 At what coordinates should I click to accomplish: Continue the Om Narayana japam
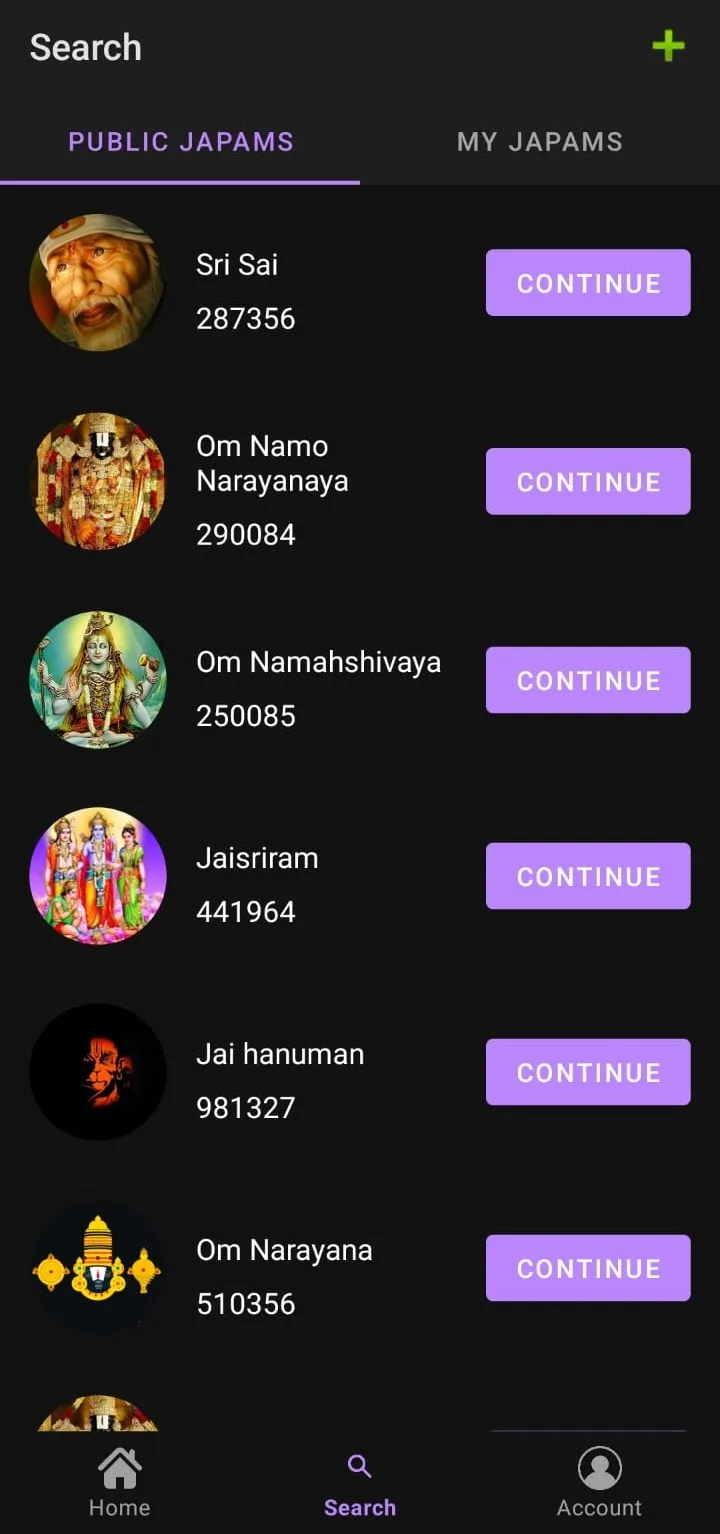587,1267
